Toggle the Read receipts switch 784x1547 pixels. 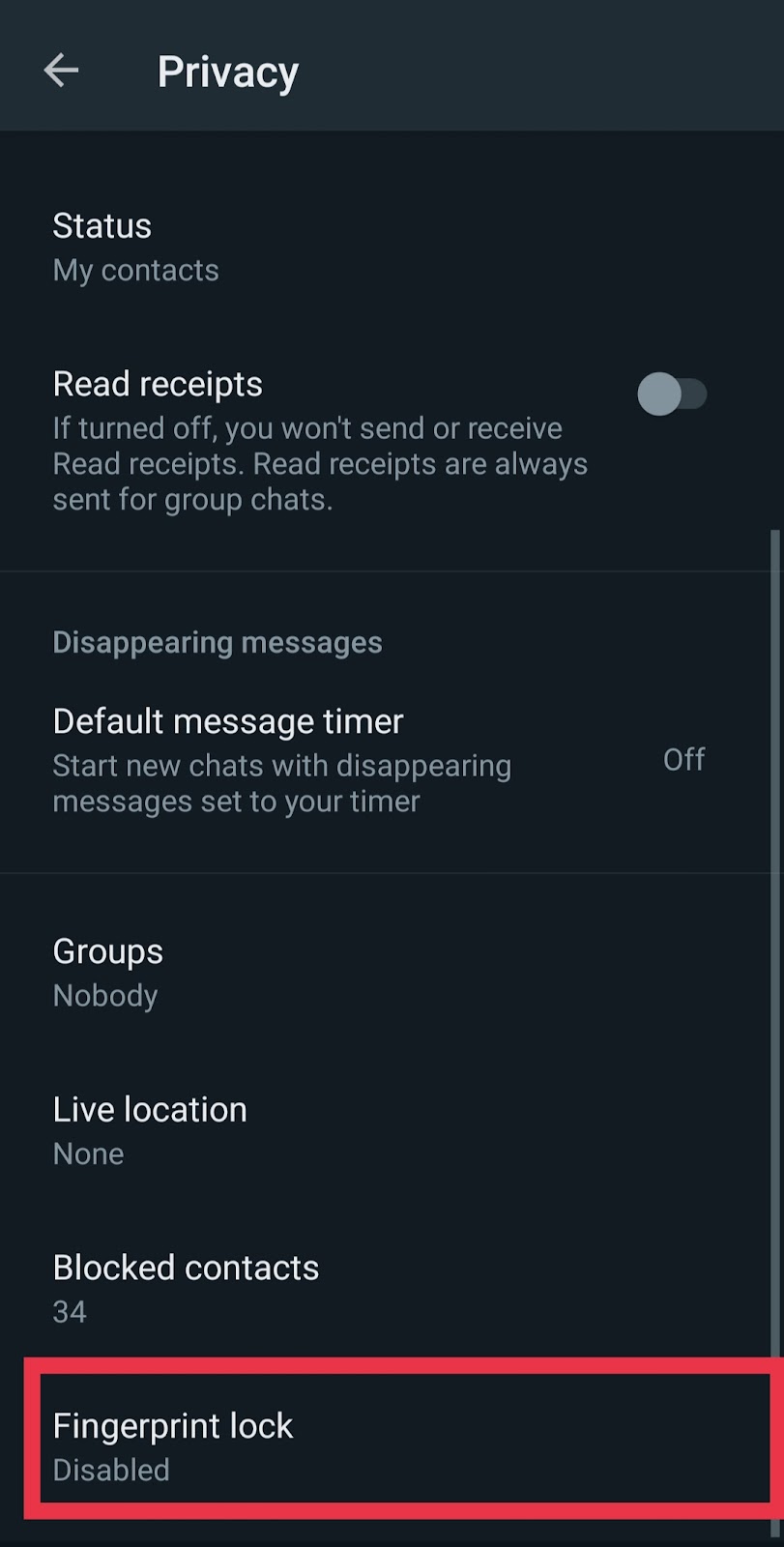(x=671, y=394)
